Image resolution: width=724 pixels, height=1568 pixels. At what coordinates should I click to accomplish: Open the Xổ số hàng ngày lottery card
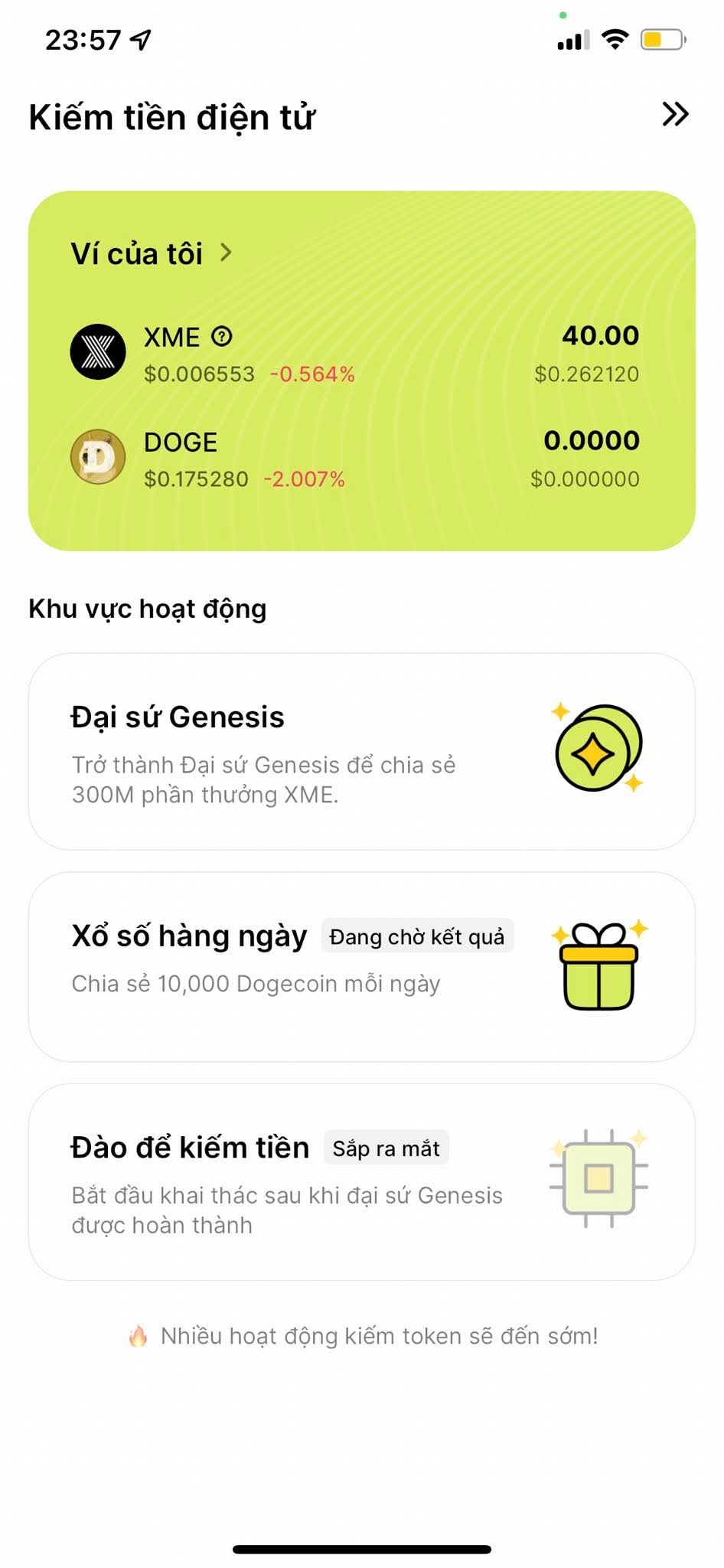point(361,966)
